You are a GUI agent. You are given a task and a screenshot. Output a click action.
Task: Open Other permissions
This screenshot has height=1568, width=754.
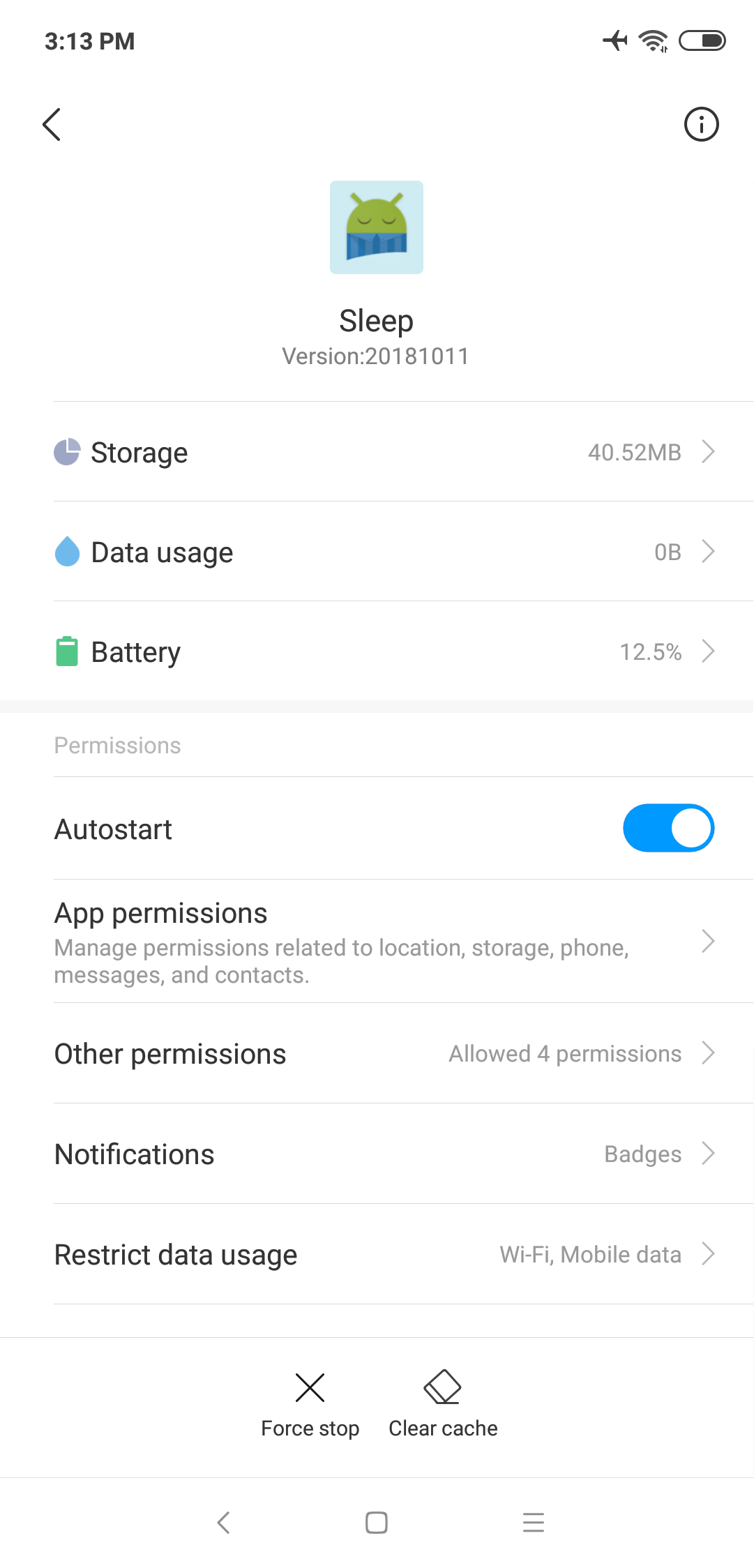[x=377, y=1053]
